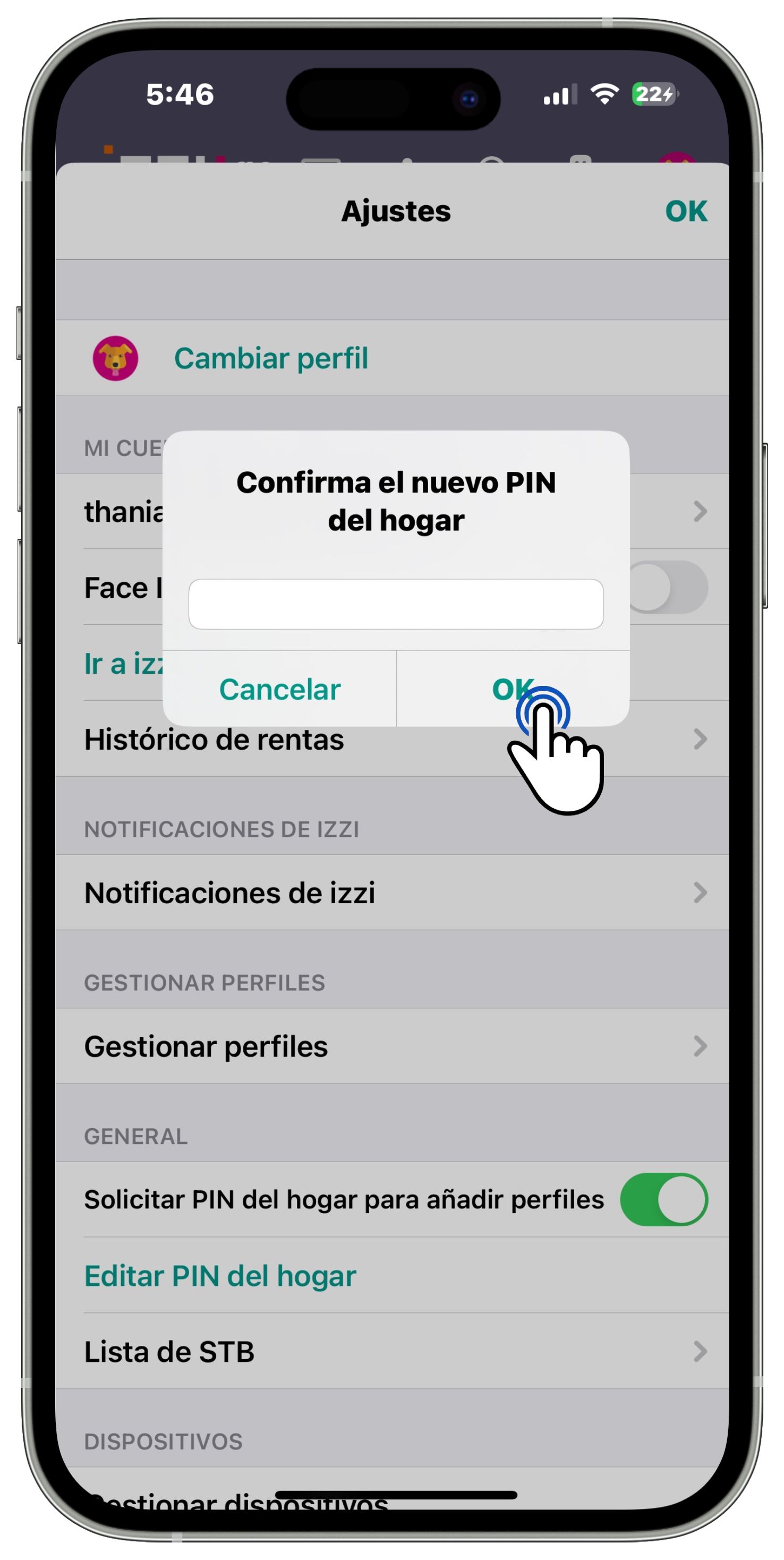This screenshot has width=784, height=1560.
Task: Tap Editar PIN del hogar
Action: (x=220, y=1276)
